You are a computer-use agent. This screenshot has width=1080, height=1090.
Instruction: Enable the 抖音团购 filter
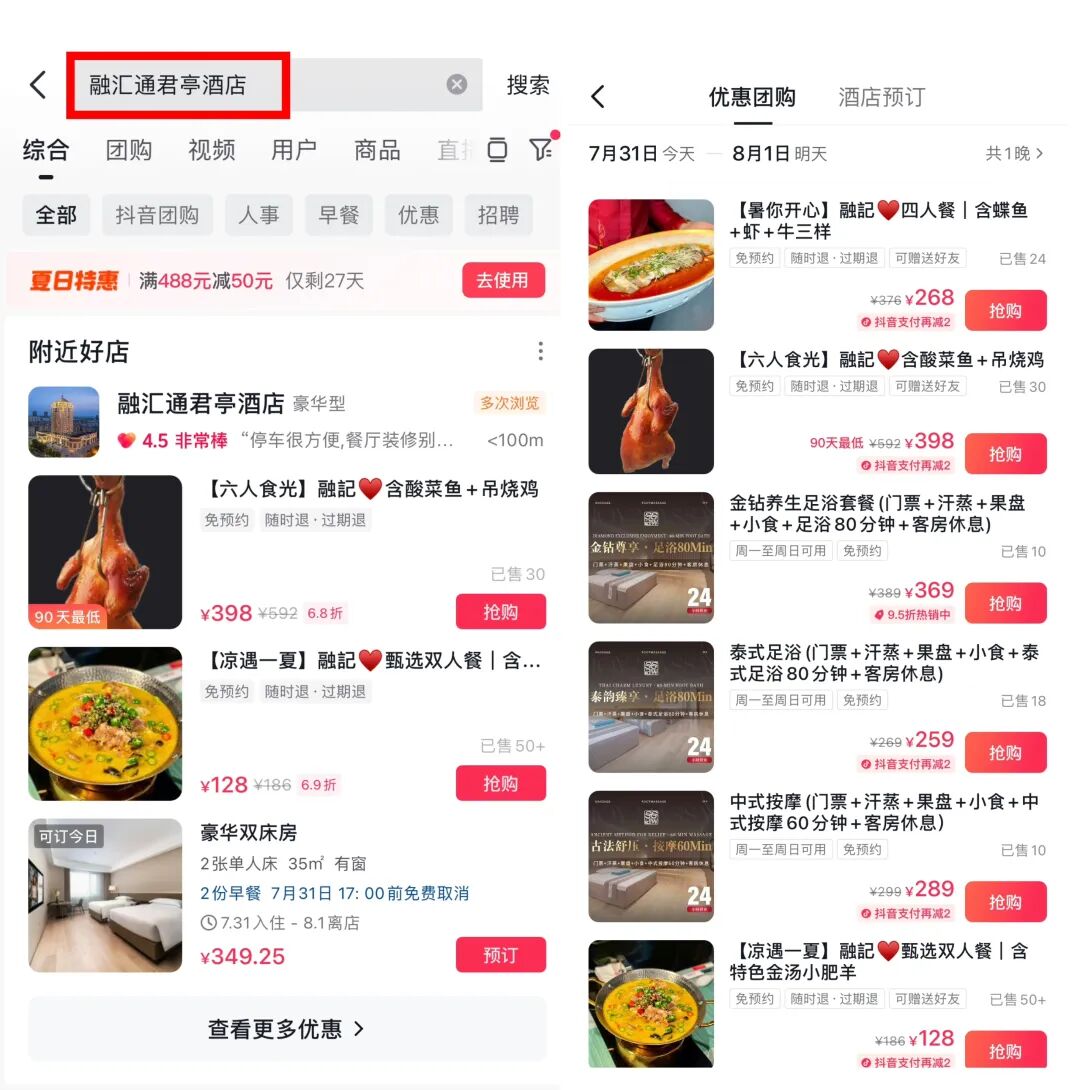pyautogui.click(x=157, y=215)
